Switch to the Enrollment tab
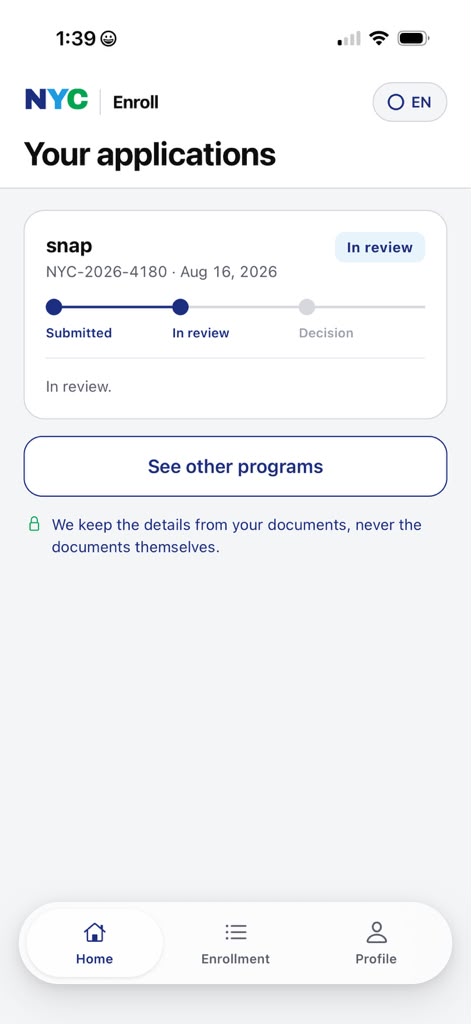 (235, 943)
